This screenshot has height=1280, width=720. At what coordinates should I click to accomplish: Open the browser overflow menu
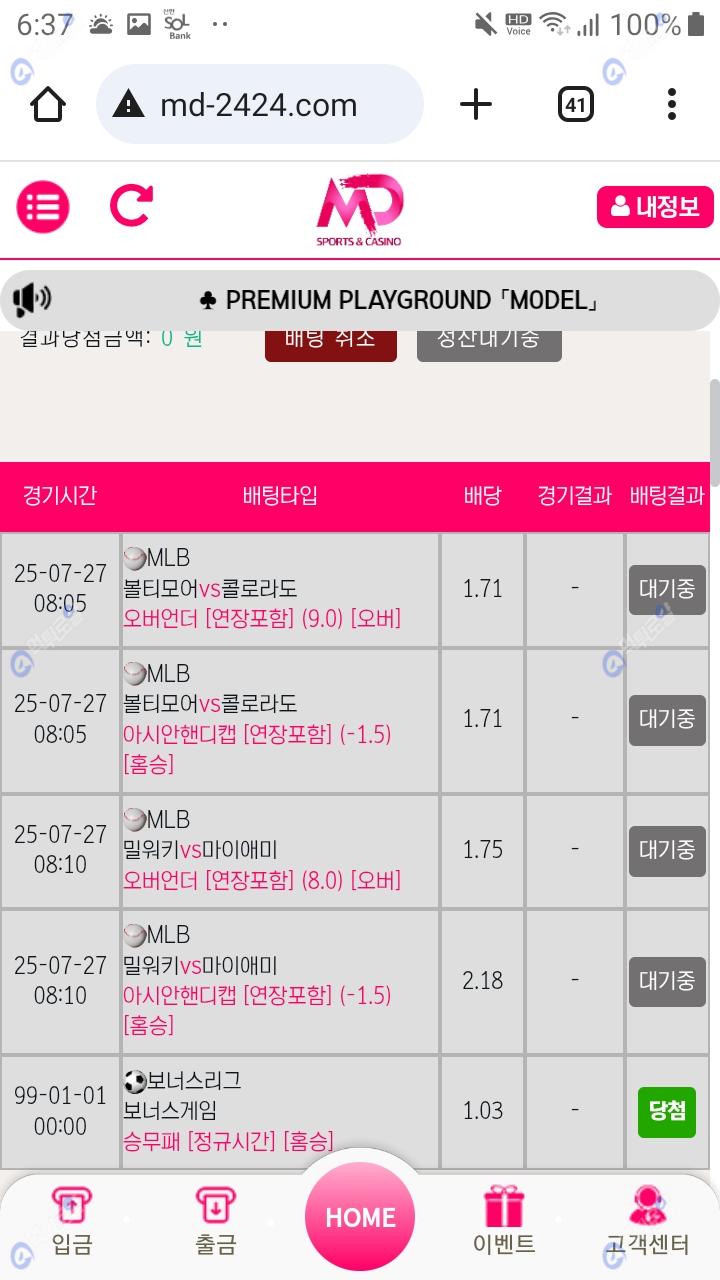coord(672,104)
